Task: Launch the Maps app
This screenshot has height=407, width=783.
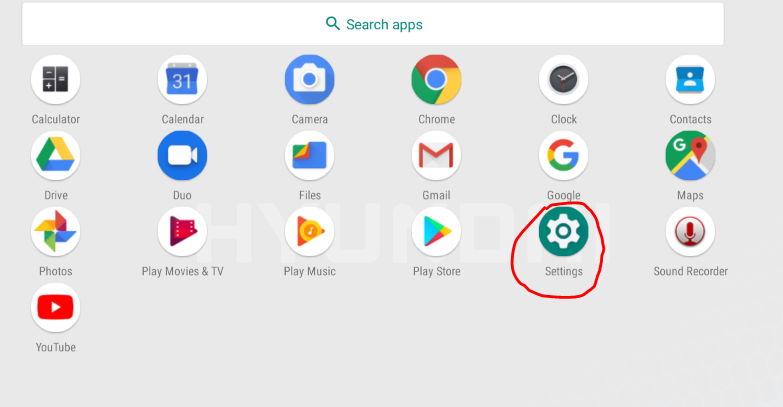Action: [690, 156]
